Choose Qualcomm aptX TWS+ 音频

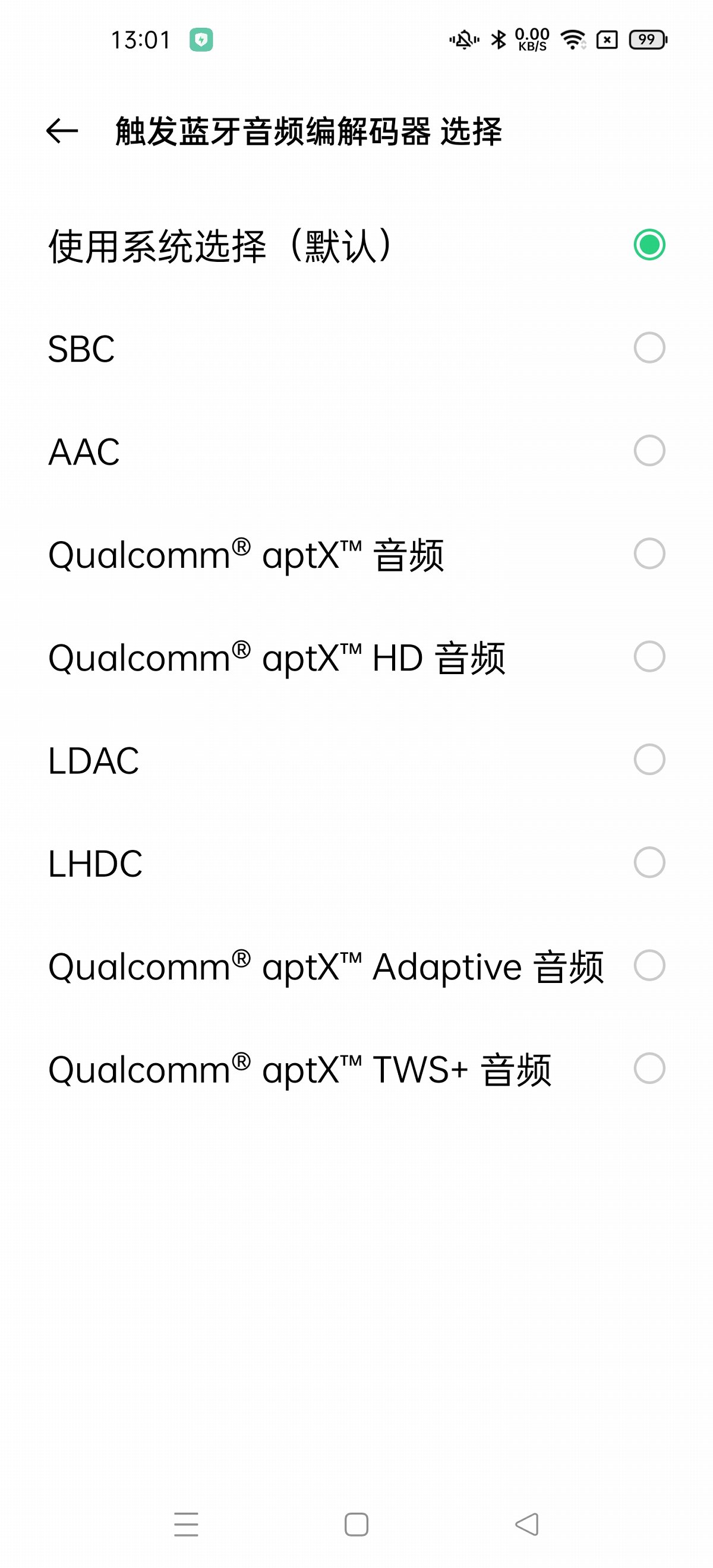(356, 1068)
